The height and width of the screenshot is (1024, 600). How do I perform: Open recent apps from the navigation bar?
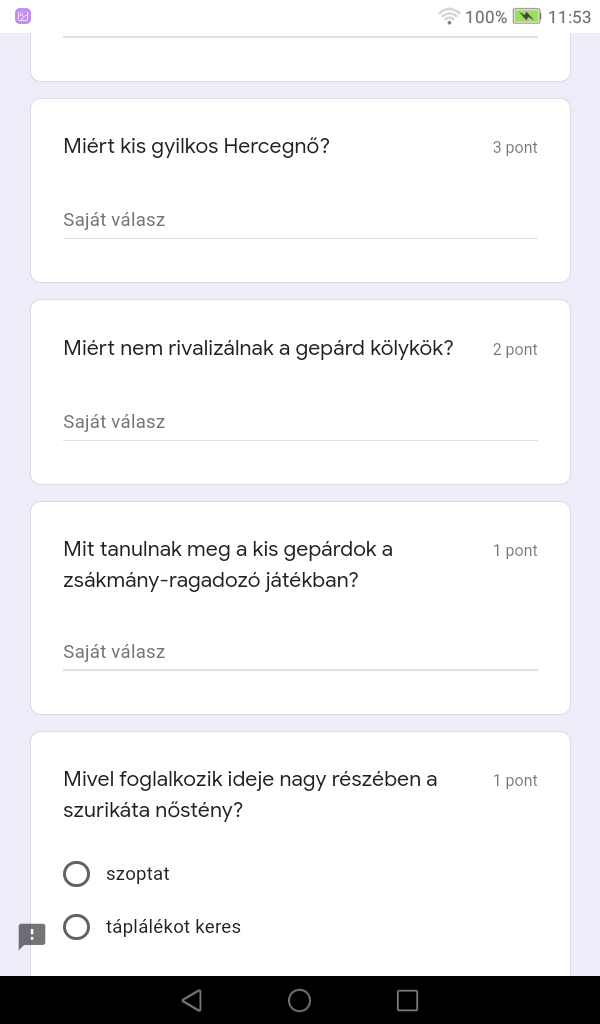click(407, 1000)
